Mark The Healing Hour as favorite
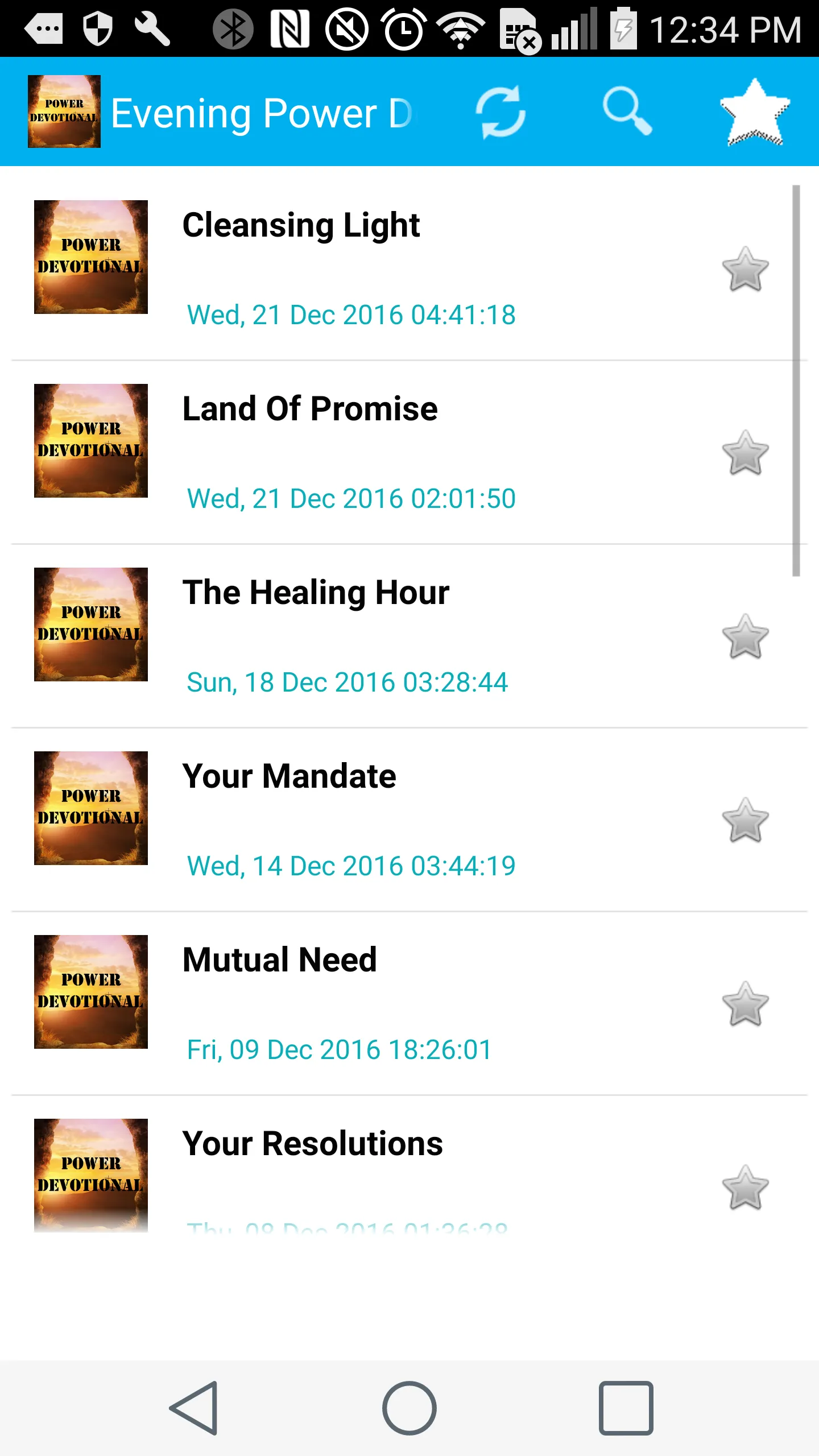Image resolution: width=819 pixels, height=1456 pixels. point(745,636)
